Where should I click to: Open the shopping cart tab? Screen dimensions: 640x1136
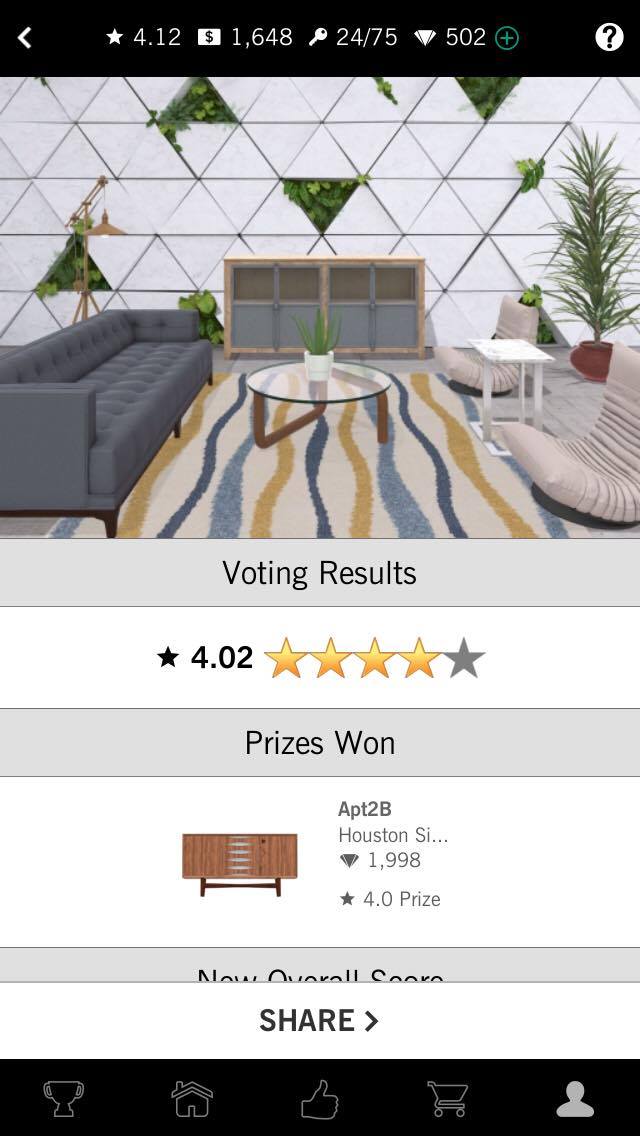click(447, 1098)
